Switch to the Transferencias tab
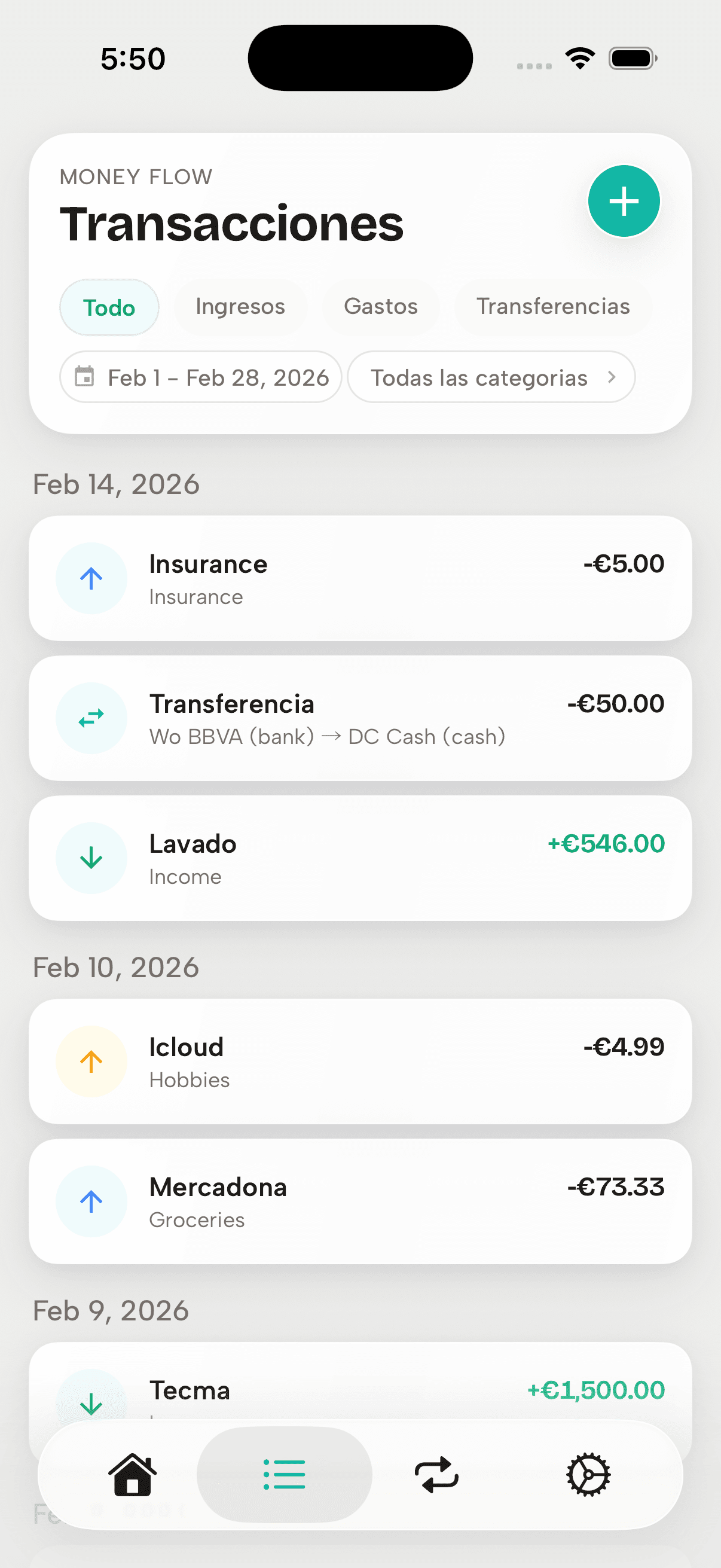Screen dimensions: 721x1568 (553, 307)
